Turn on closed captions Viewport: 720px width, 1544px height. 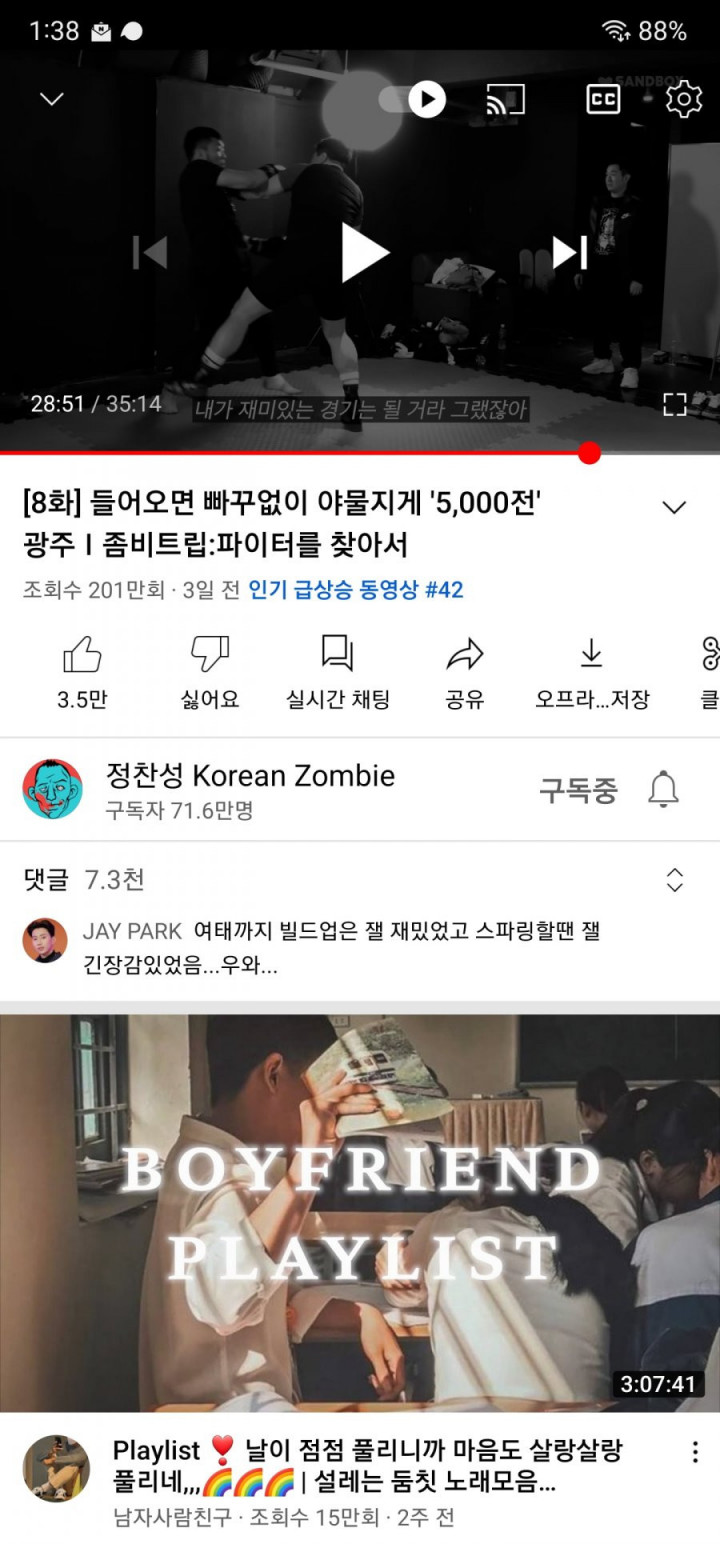coord(603,99)
